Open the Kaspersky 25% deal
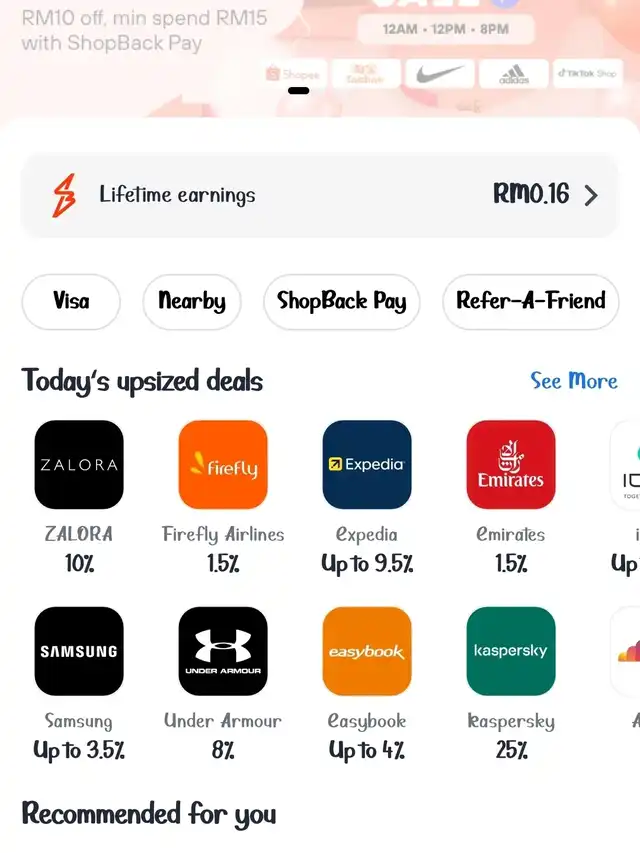 pos(510,651)
